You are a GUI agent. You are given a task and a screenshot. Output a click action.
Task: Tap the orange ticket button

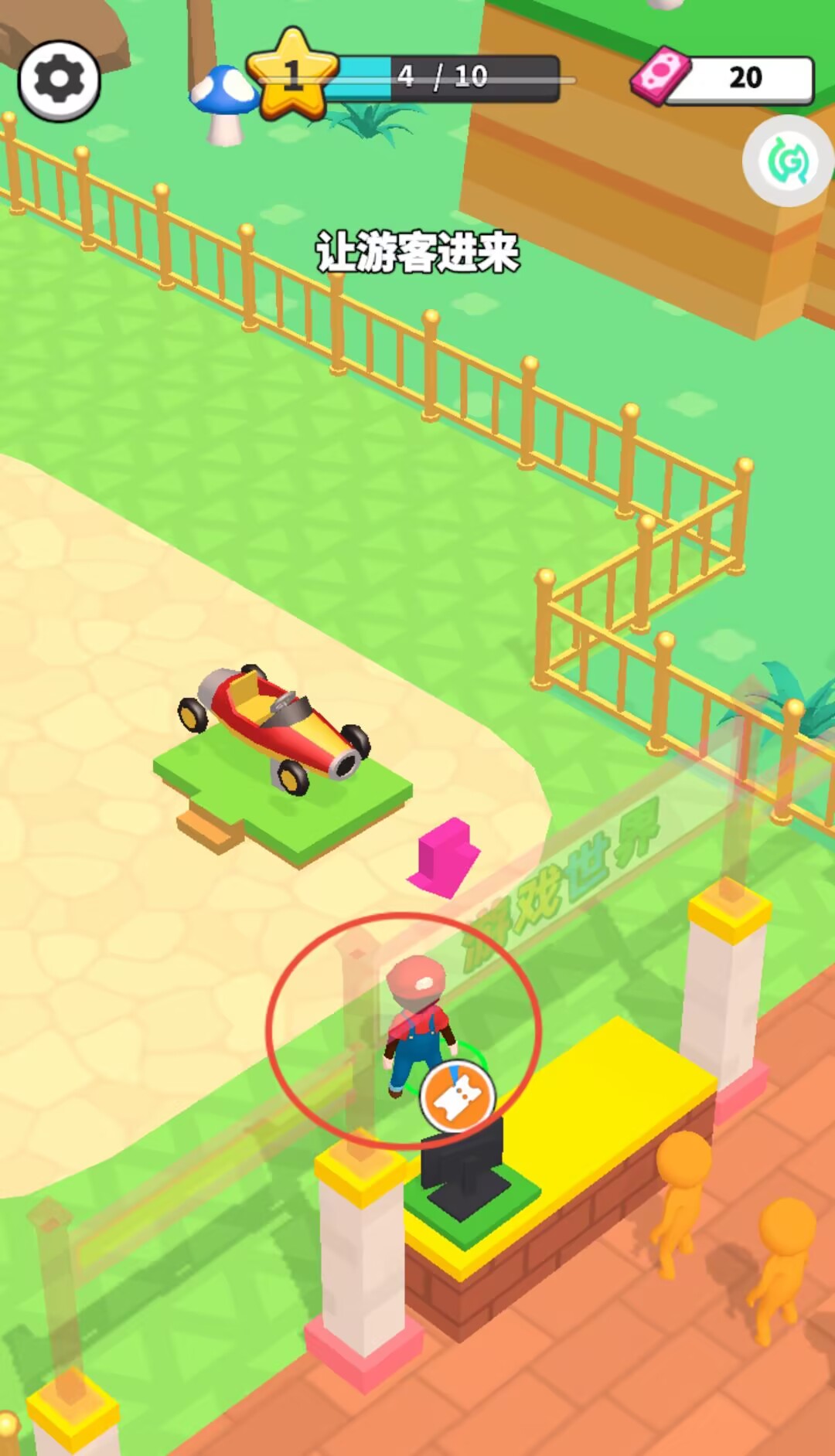tap(458, 1097)
